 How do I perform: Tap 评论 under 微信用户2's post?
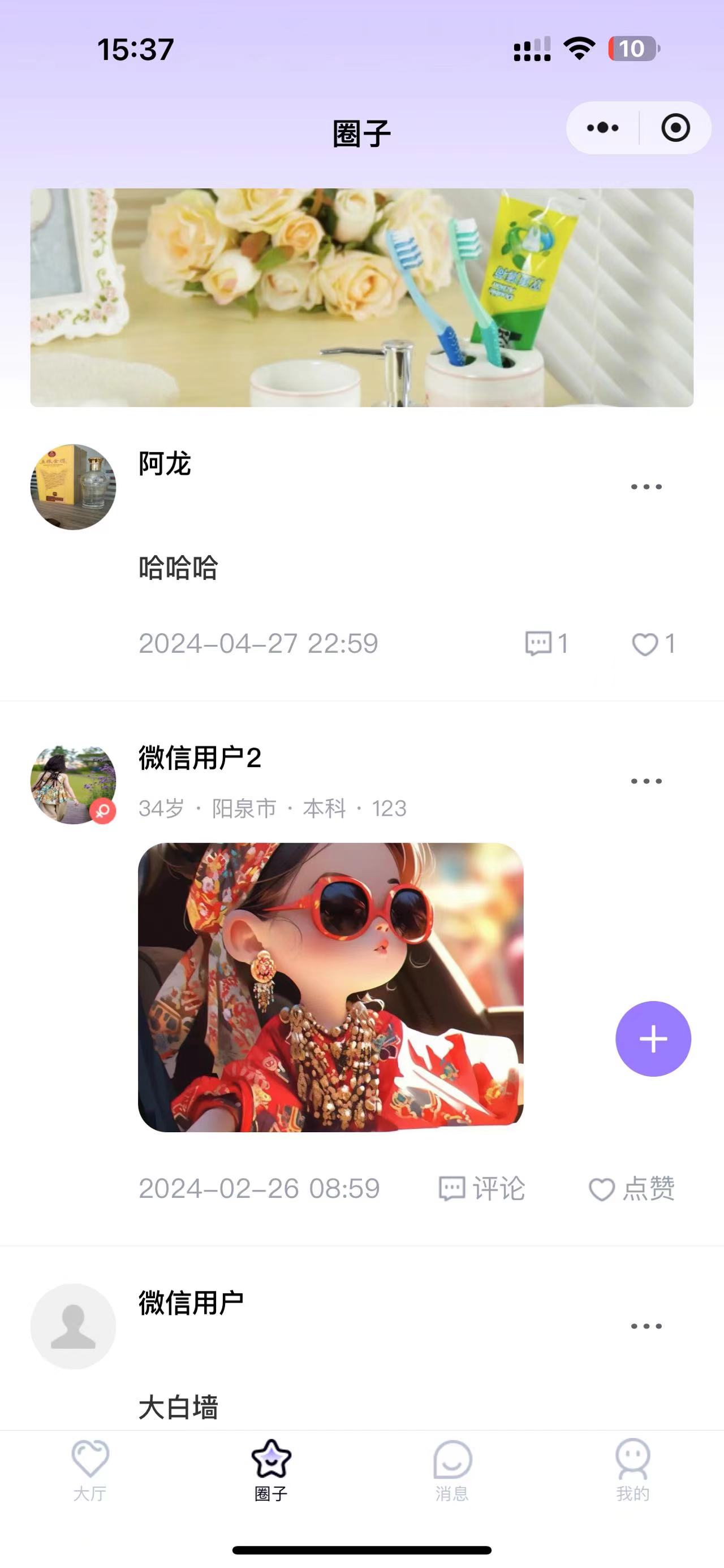pyautogui.click(x=482, y=1188)
